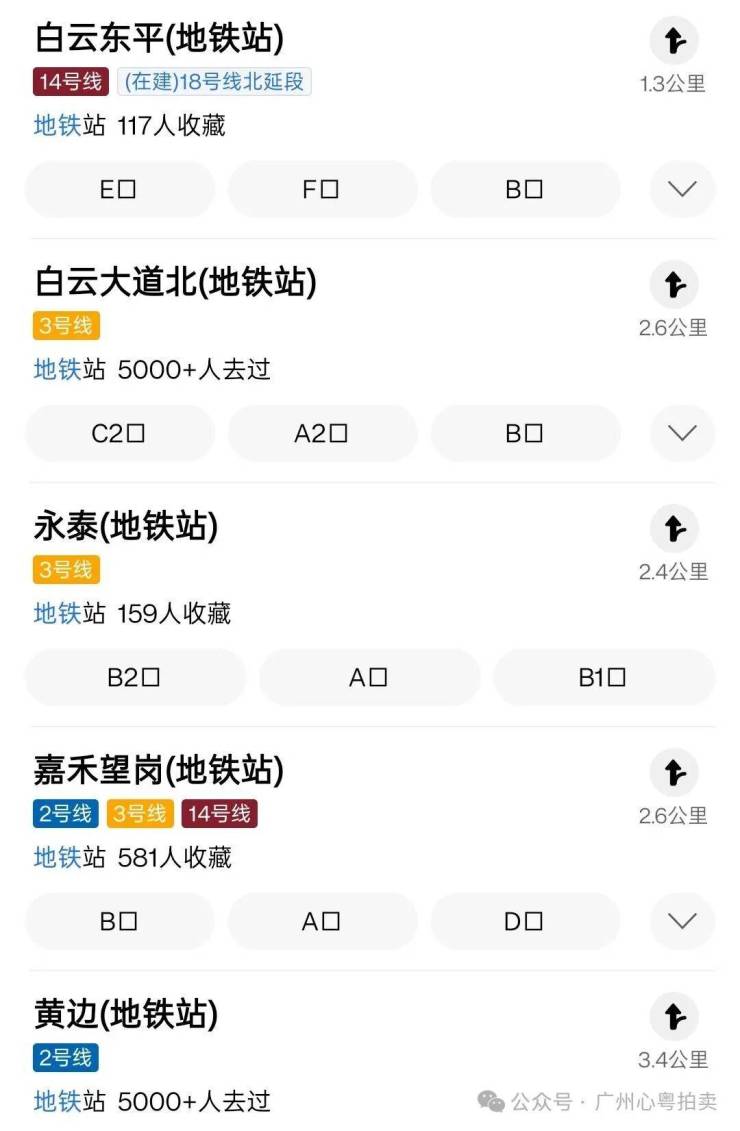This screenshot has height=1131, width=740.
Task: Open the 白云大道北 station result
Action: coord(175,283)
